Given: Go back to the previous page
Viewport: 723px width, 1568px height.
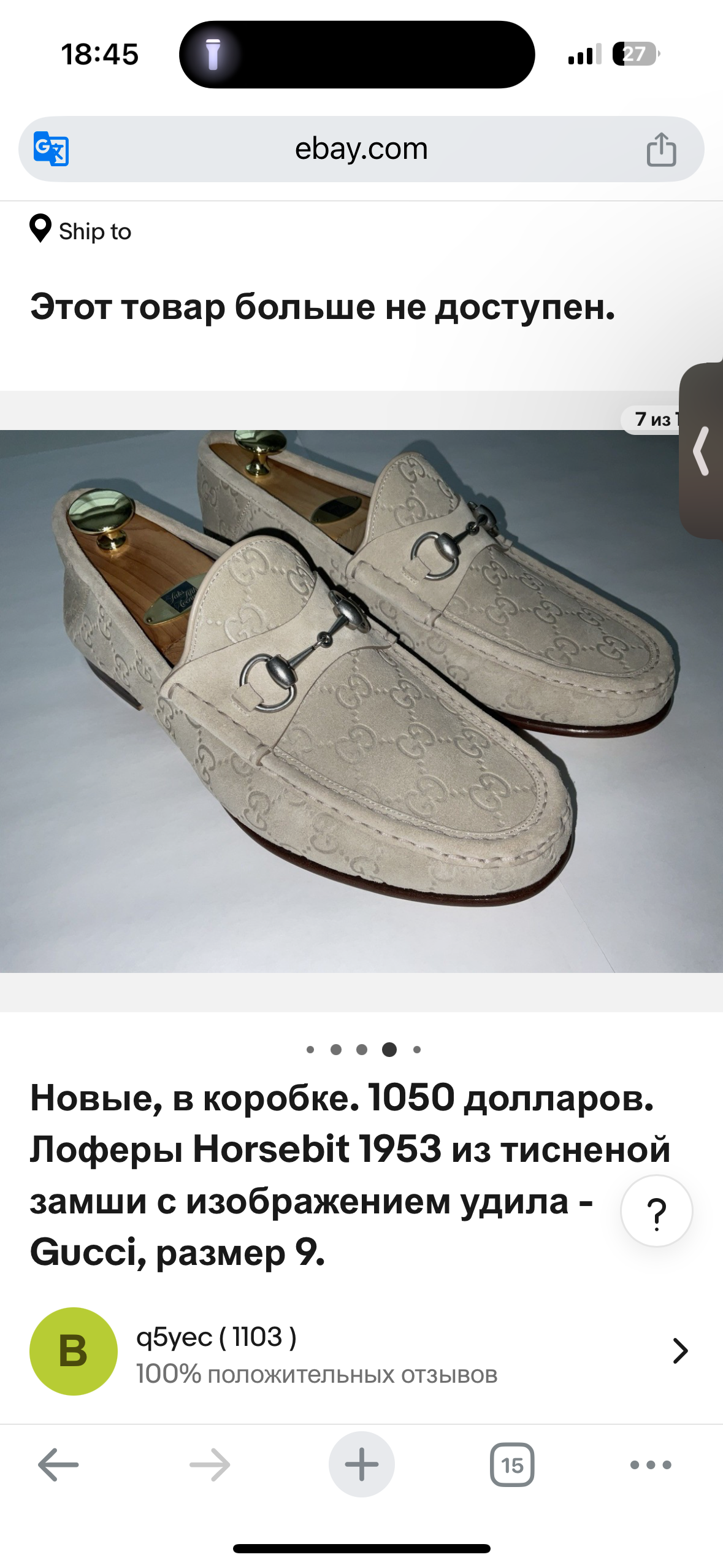Looking at the screenshot, I should click(58, 1465).
